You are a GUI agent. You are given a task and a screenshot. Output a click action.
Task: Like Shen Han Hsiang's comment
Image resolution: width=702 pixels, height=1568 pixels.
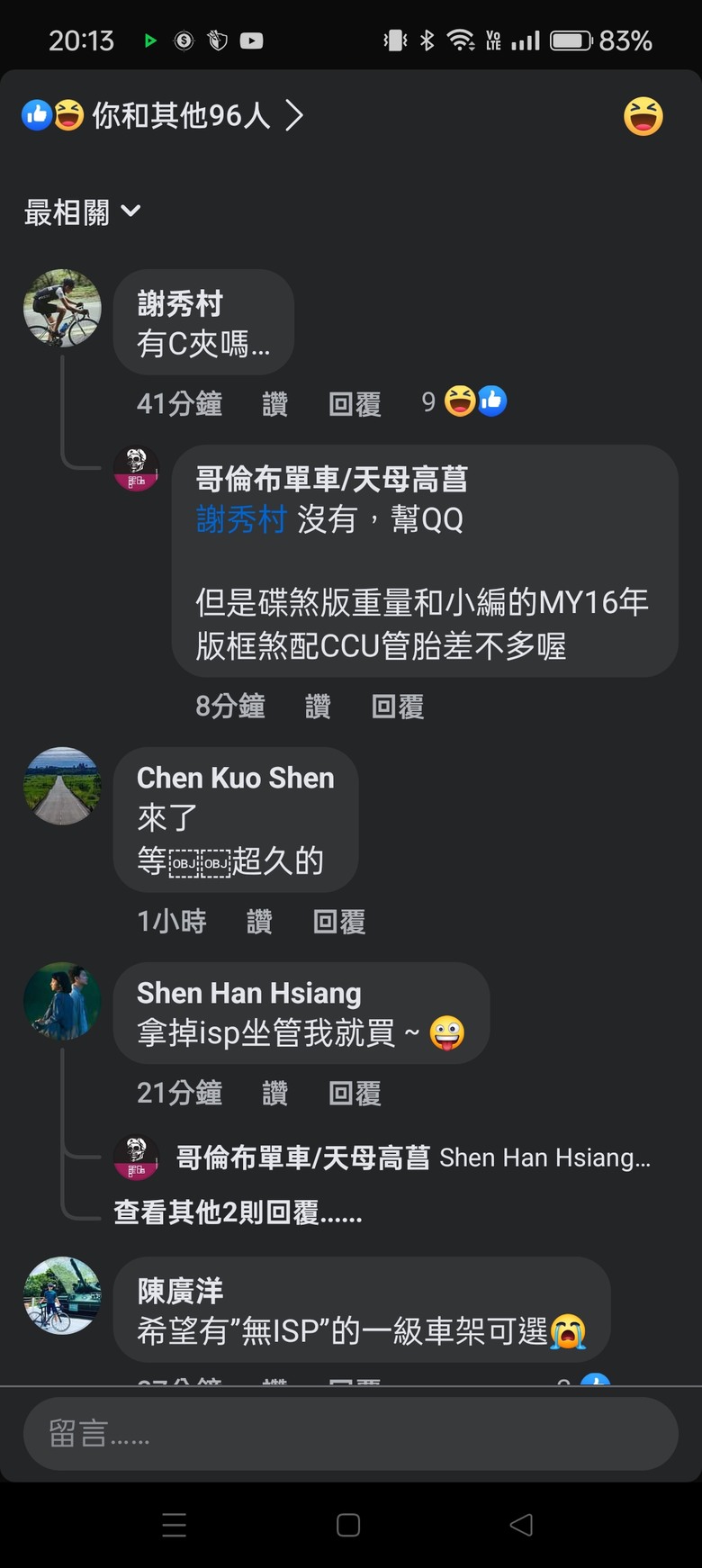[x=274, y=1093]
